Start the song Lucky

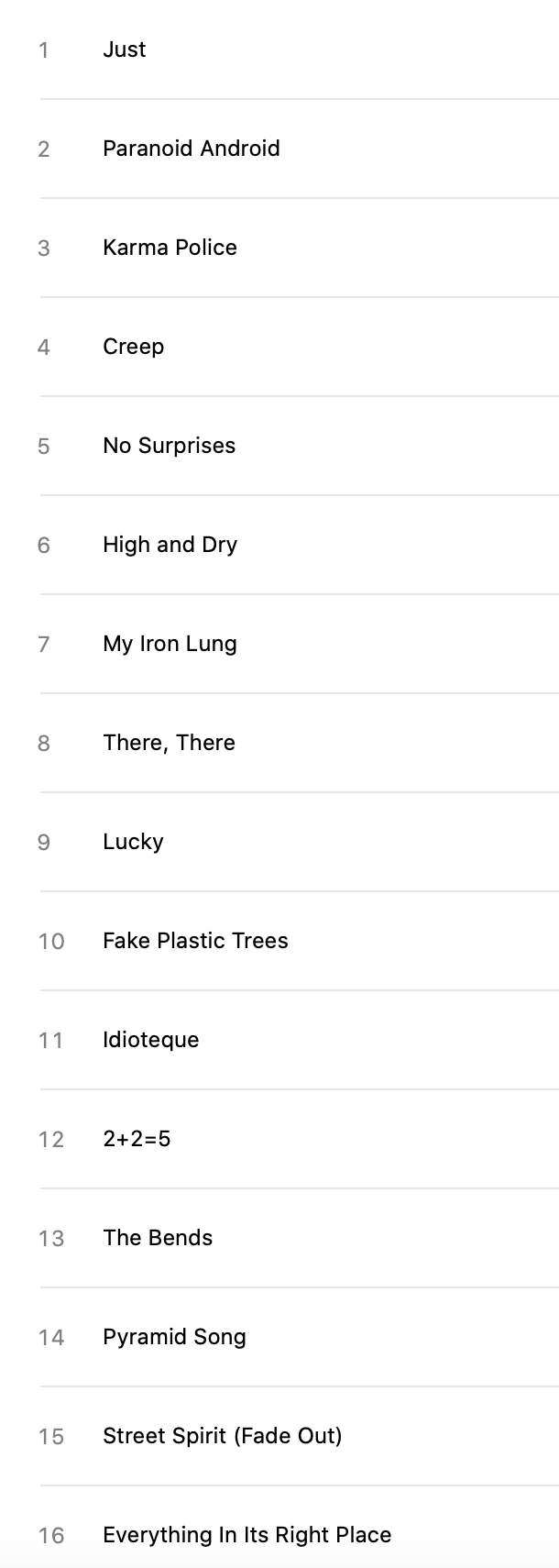[133, 842]
